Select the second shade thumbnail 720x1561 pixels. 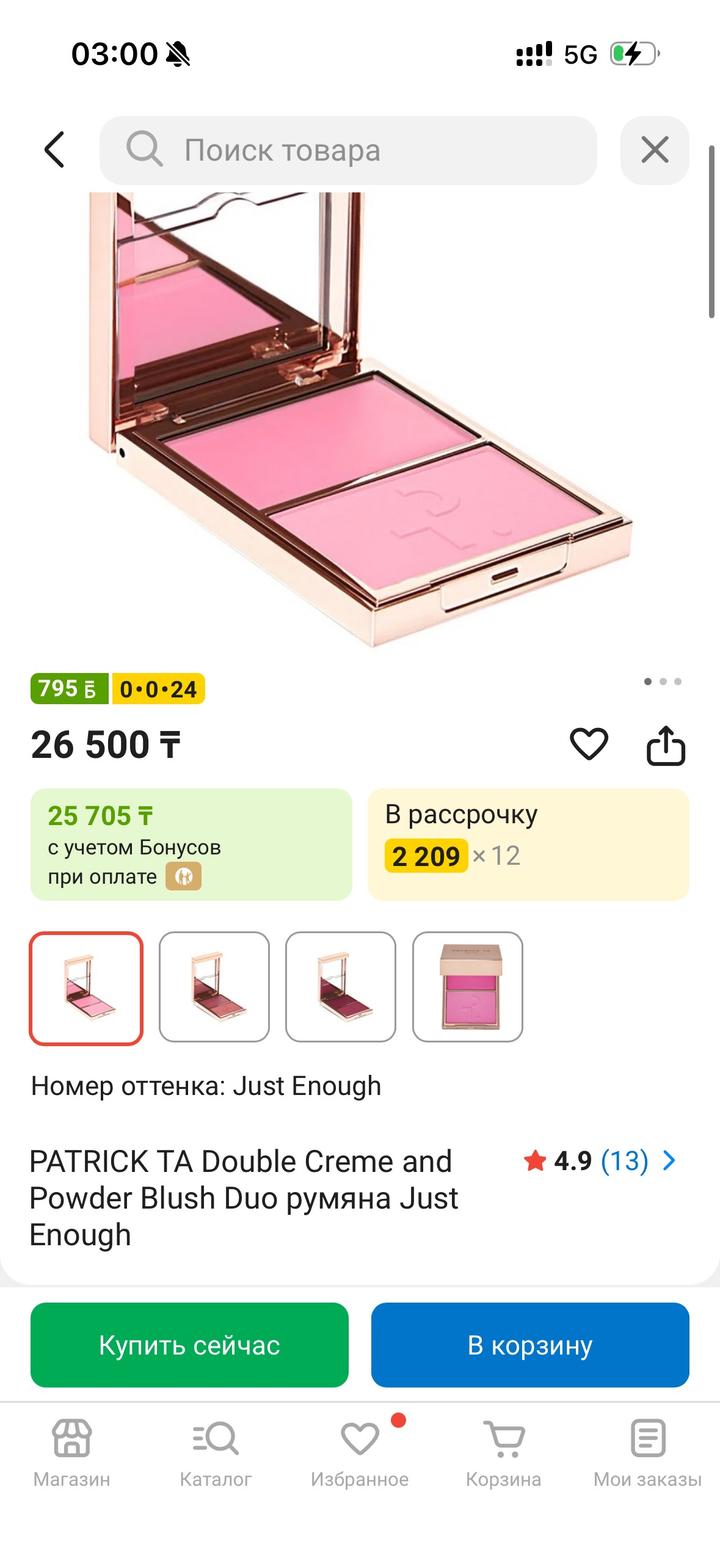click(214, 987)
